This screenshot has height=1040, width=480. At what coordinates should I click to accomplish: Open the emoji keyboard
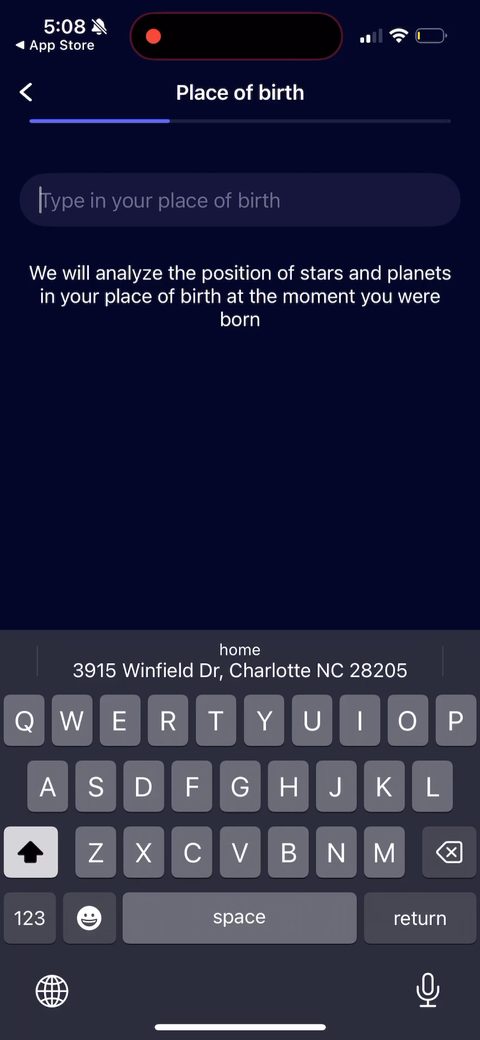coord(90,918)
